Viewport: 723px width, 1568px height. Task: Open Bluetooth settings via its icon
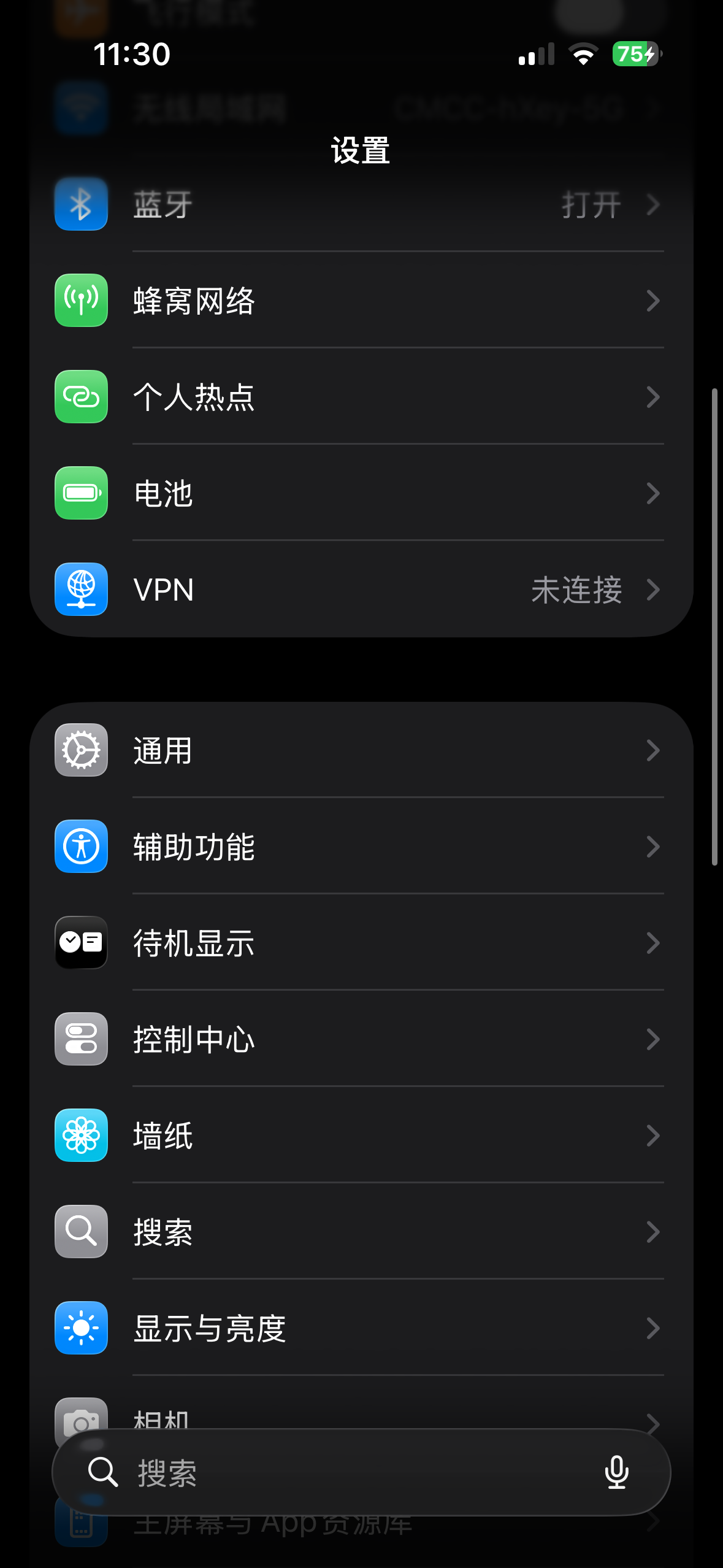pos(80,204)
